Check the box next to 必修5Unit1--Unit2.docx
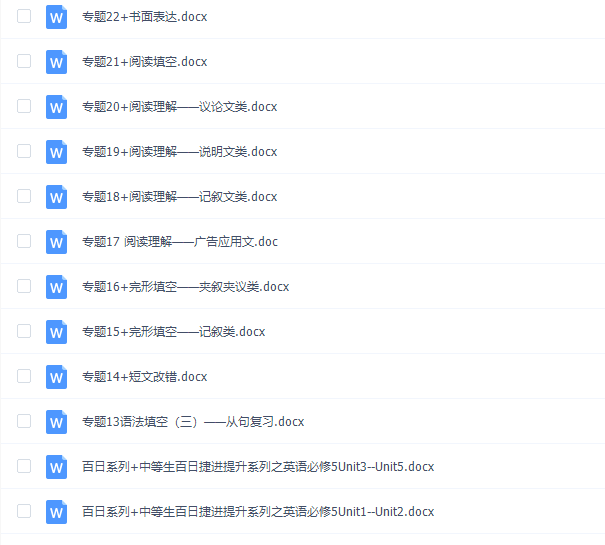This screenshot has width=605, height=545. pyautogui.click(x=24, y=511)
